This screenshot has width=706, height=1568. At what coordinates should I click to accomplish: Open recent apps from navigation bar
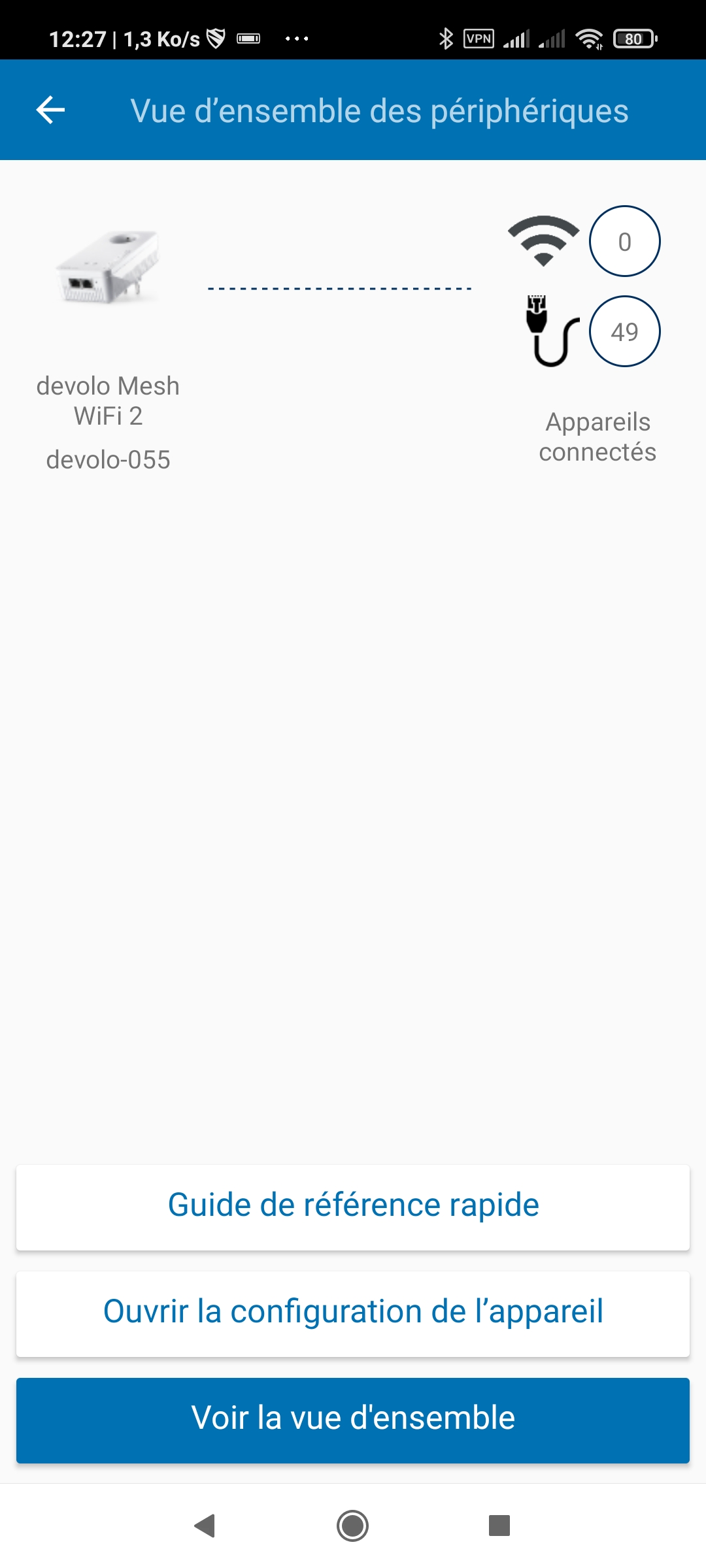coord(499,1526)
